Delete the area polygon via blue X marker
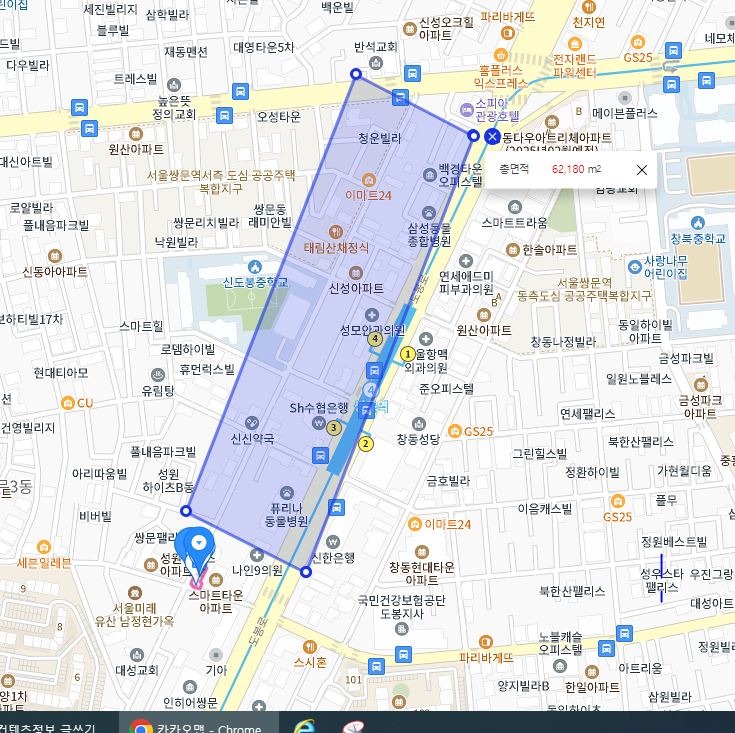735x733 pixels. pyautogui.click(x=492, y=136)
